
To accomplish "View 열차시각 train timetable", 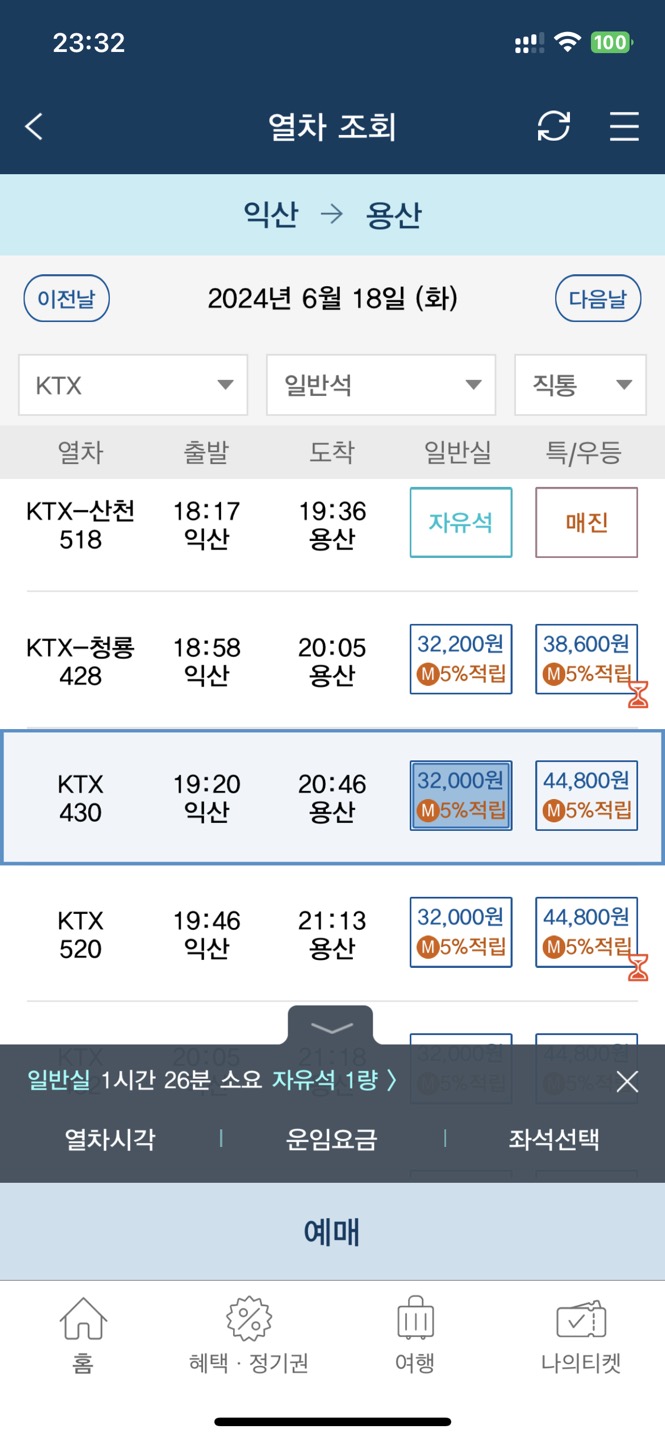I will coord(110,1139).
